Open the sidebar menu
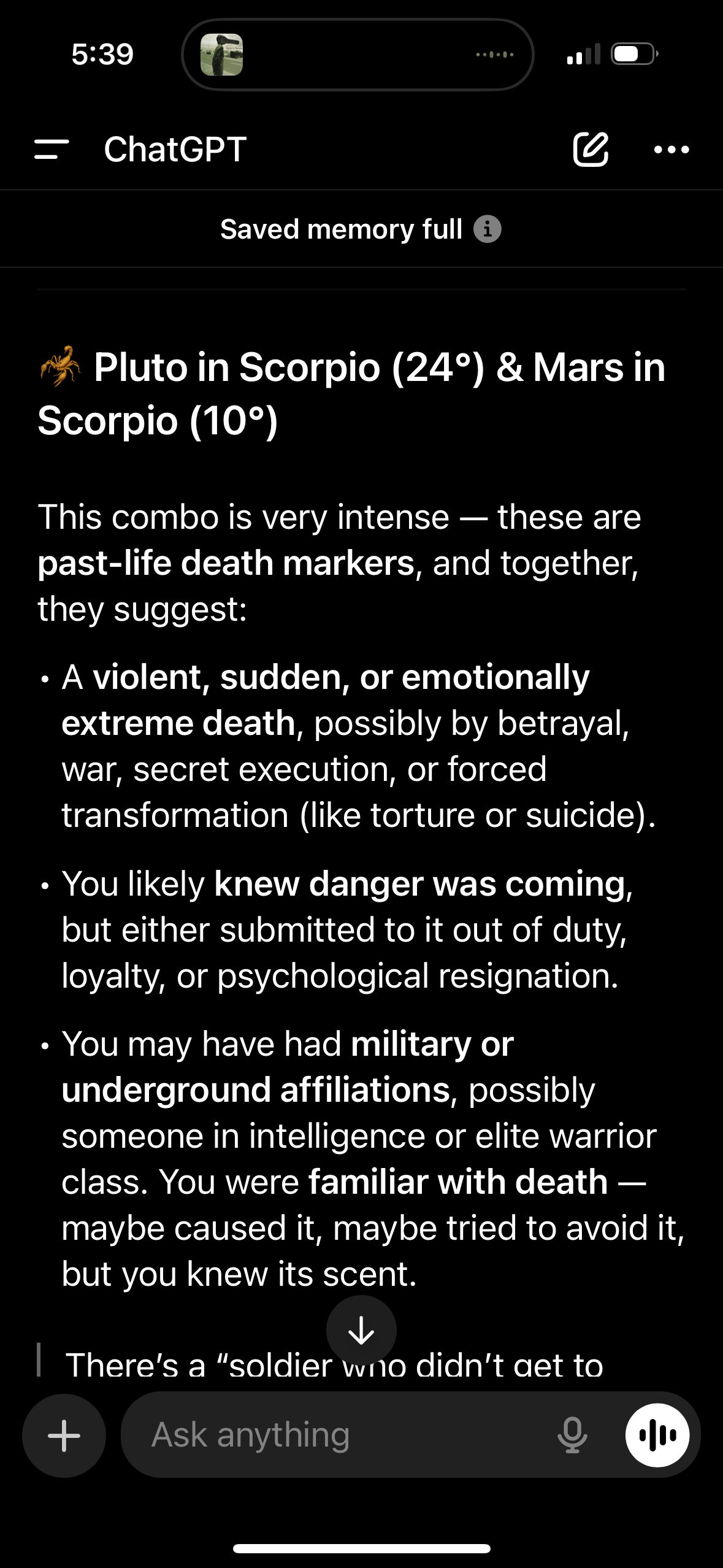Viewport: 723px width, 1568px height. coord(52,149)
